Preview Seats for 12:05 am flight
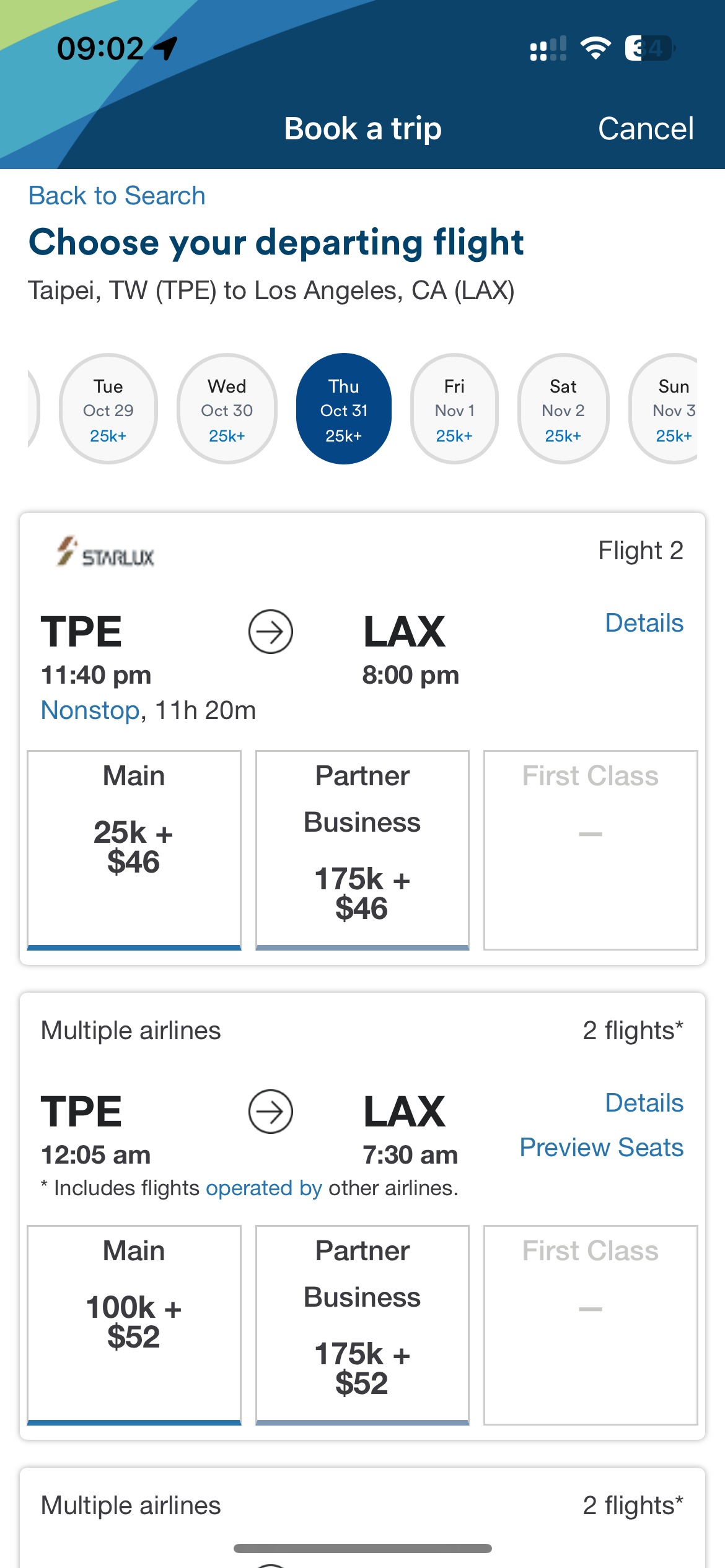 pos(602,1148)
